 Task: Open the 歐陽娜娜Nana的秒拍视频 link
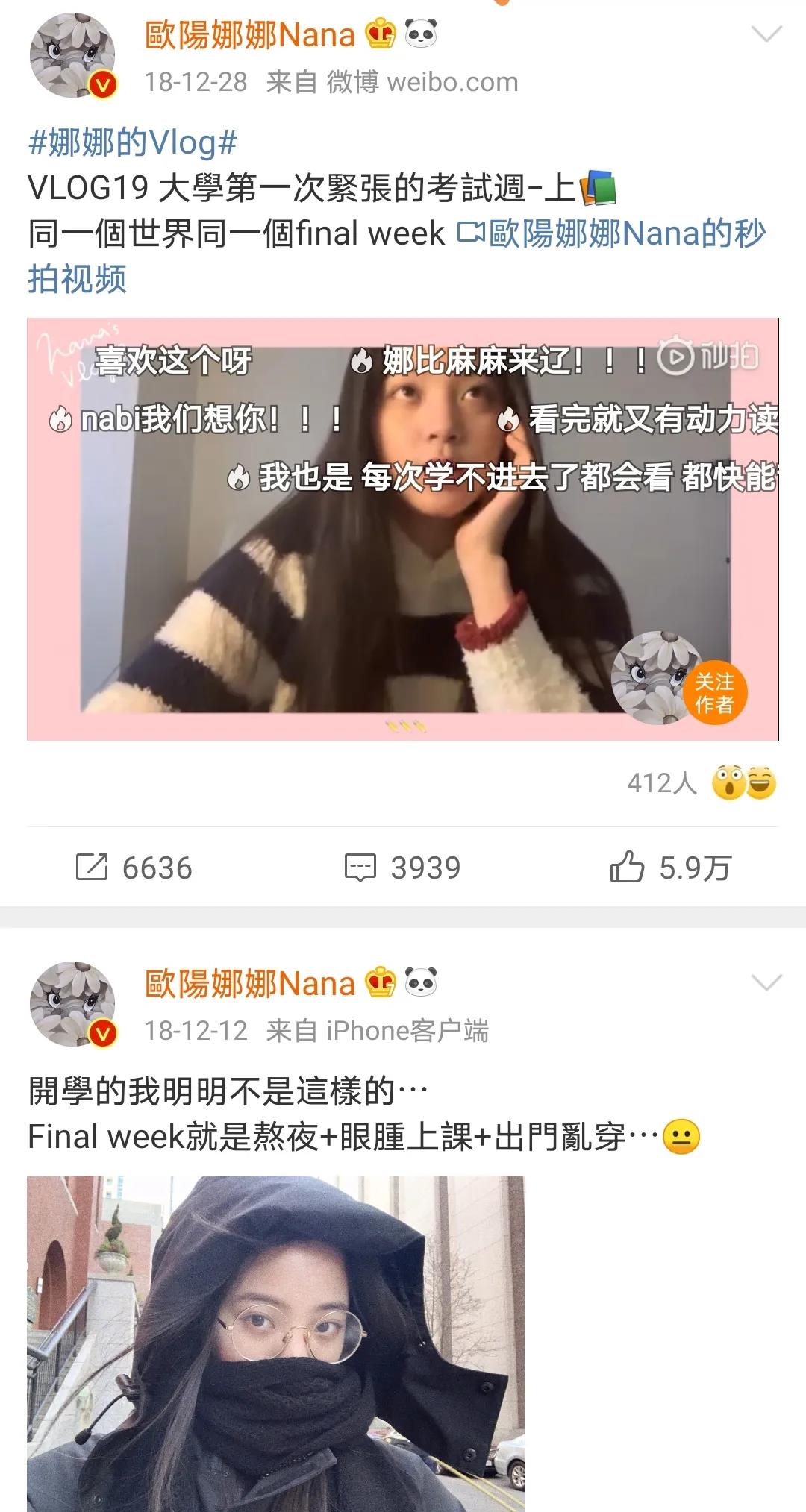coord(612,234)
